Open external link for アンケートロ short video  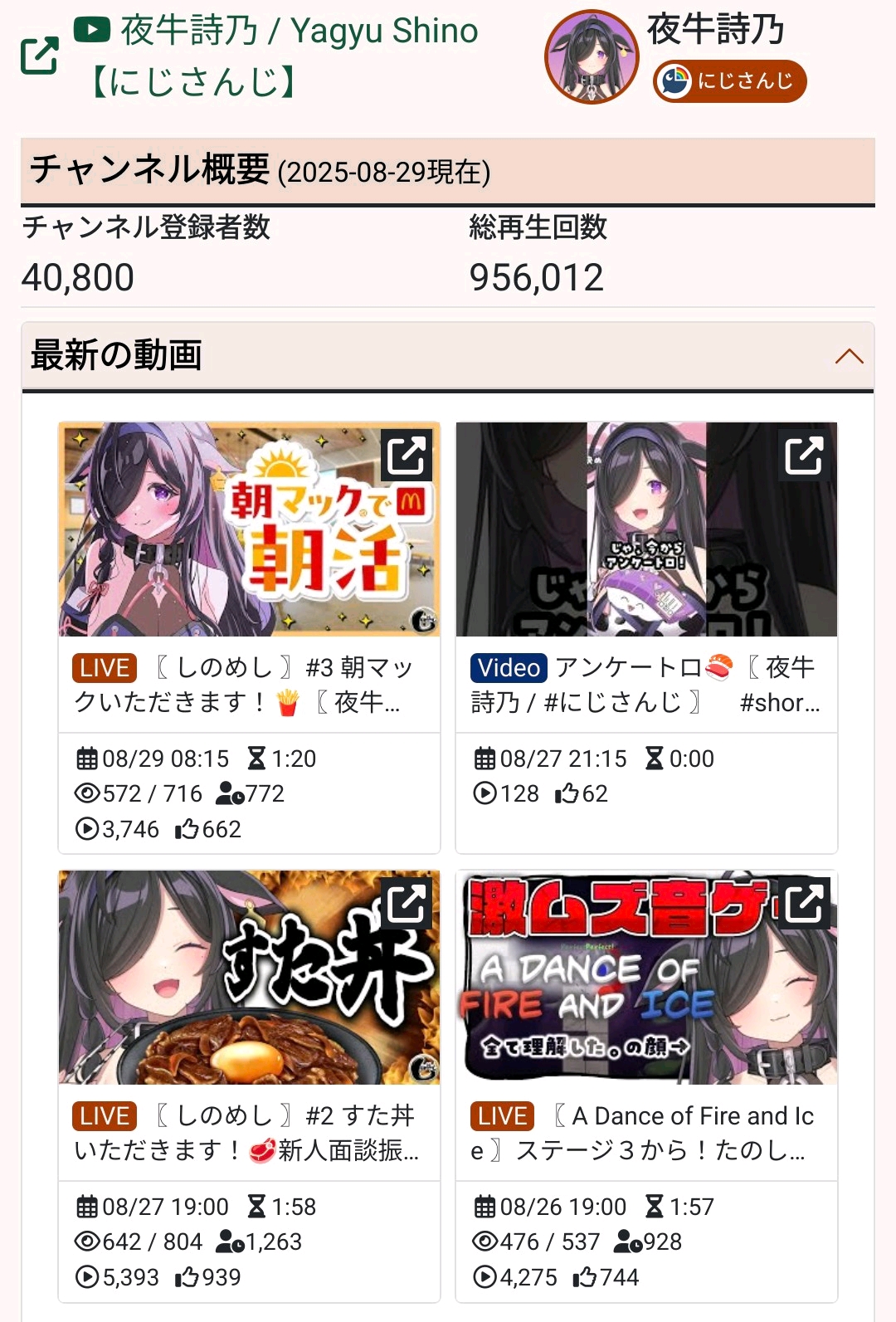click(803, 455)
